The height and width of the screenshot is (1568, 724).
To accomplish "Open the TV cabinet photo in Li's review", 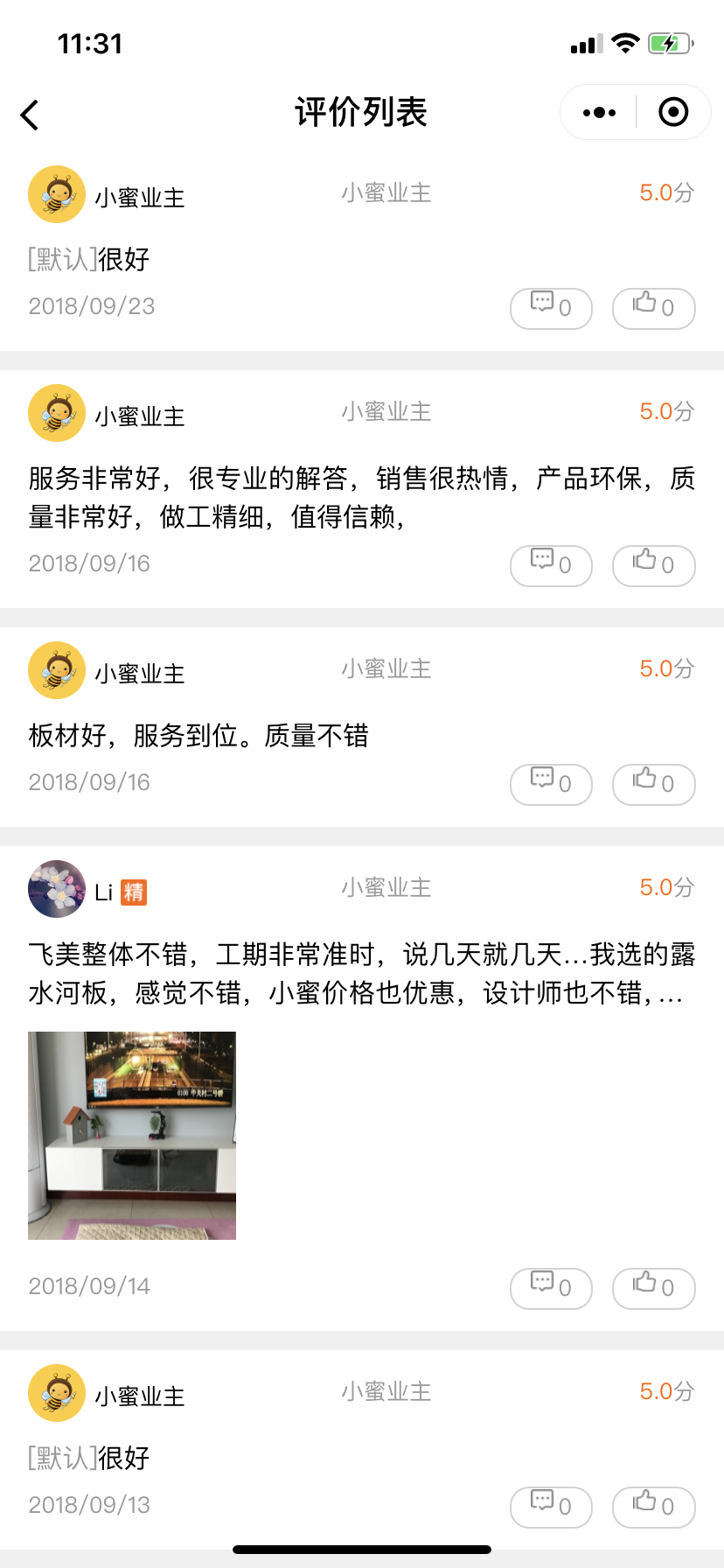I will tap(132, 1135).
